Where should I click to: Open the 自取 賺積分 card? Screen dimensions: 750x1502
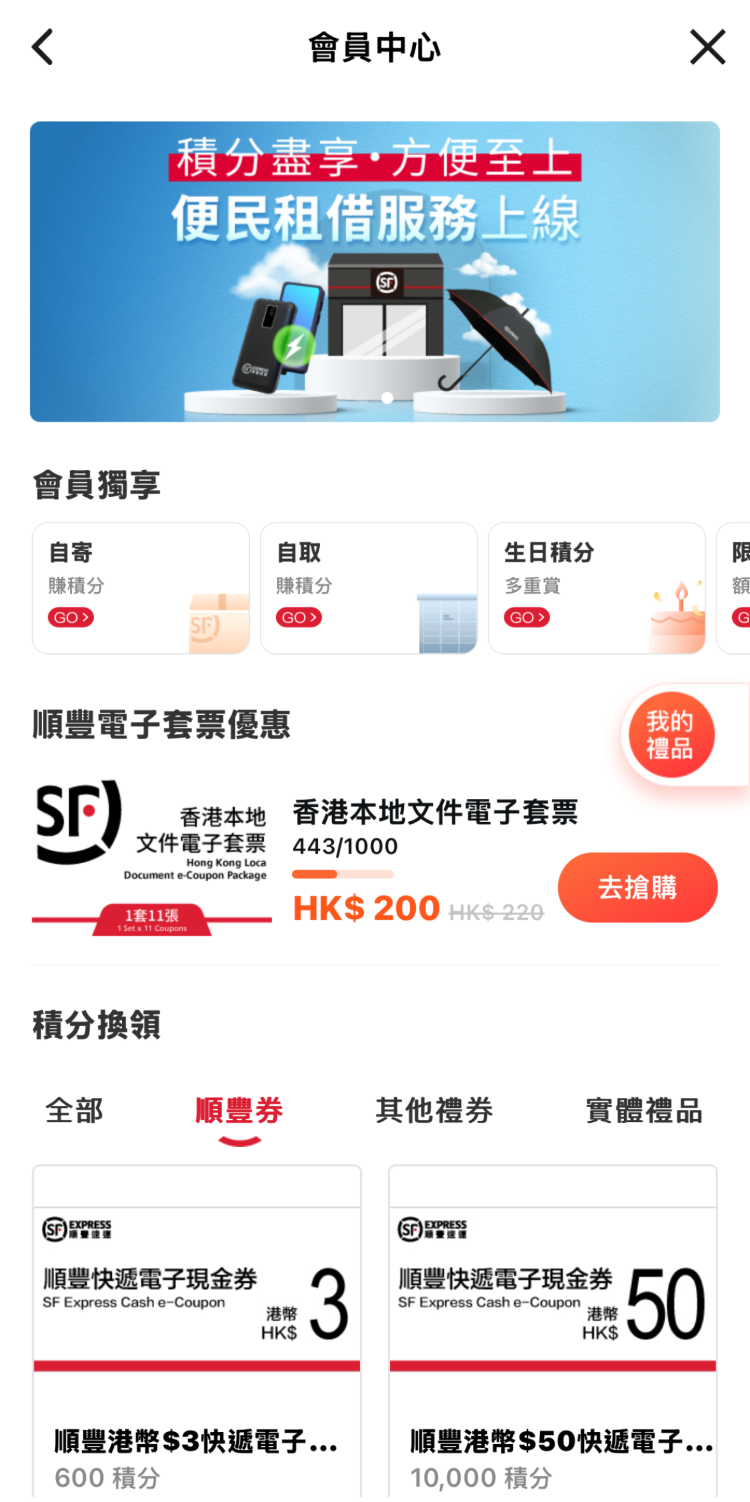368,588
